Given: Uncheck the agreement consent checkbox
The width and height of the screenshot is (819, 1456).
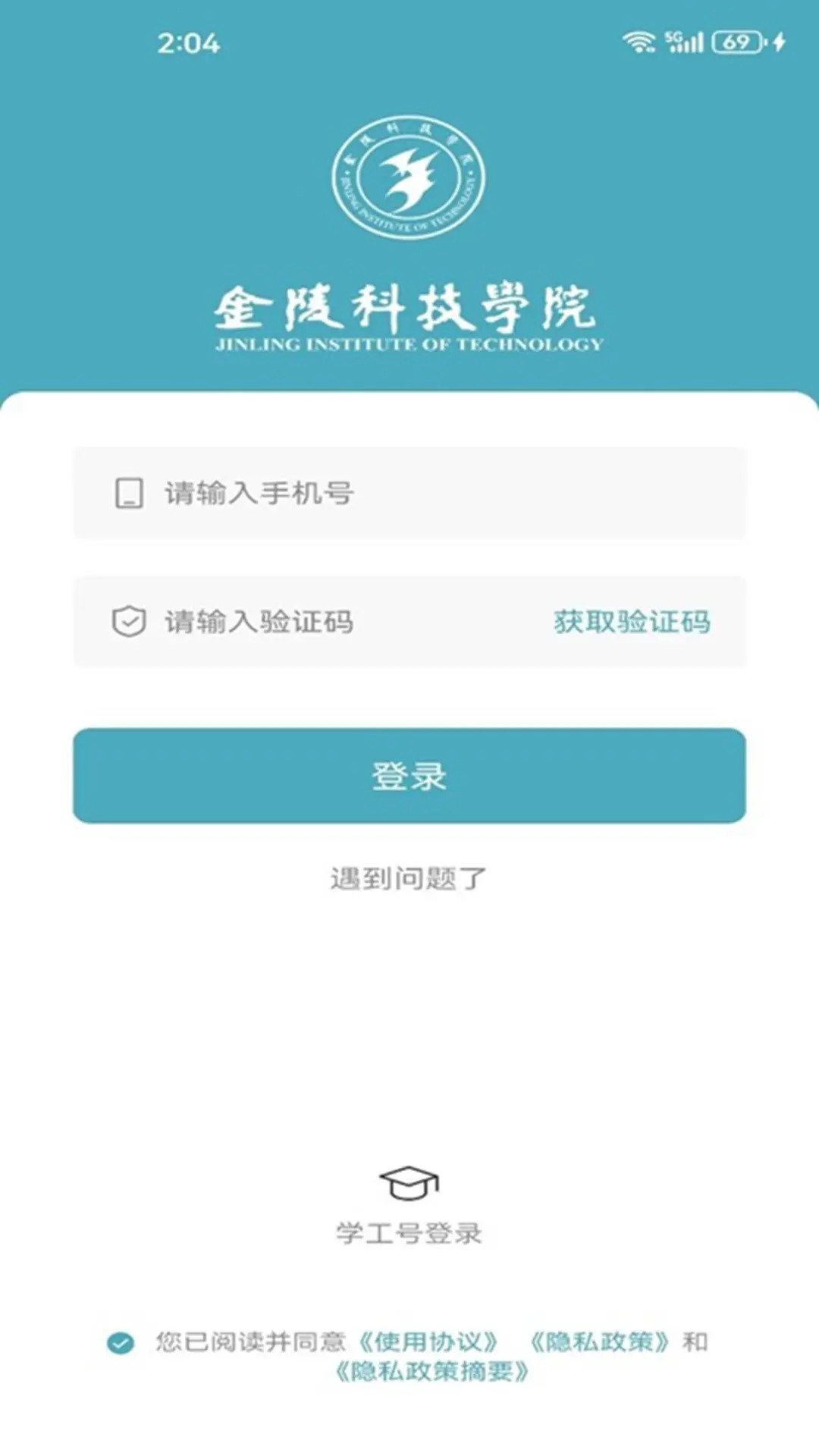Looking at the screenshot, I should tap(121, 1343).
